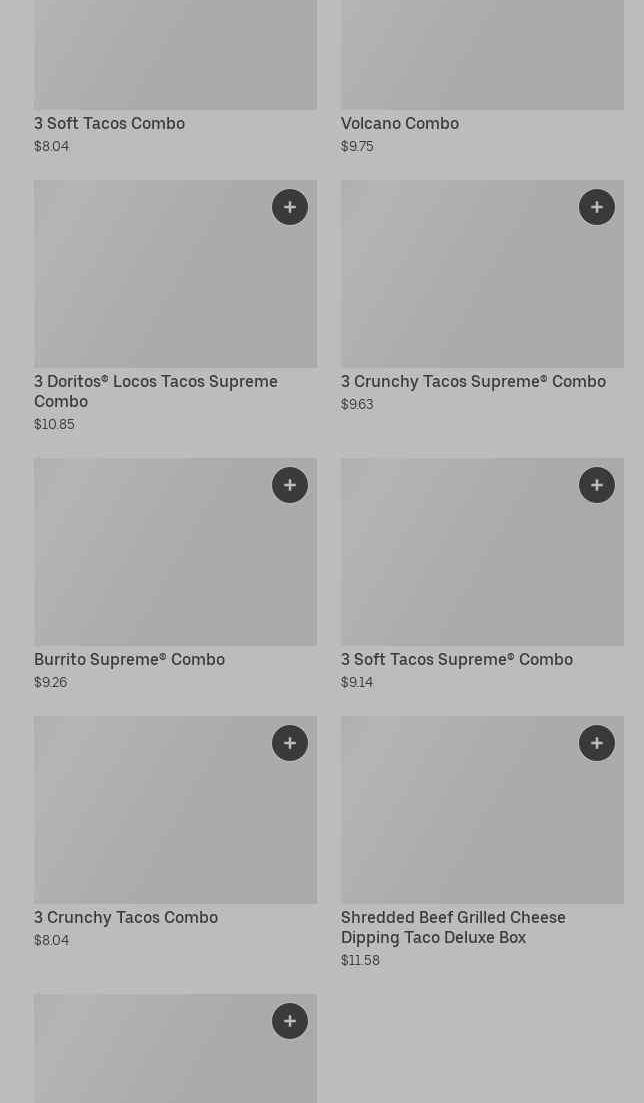Viewport: 644px width, 1103px height.
Task: Add 3 Doritos Locos Tacos Supreme Combo
Action: 290,207
